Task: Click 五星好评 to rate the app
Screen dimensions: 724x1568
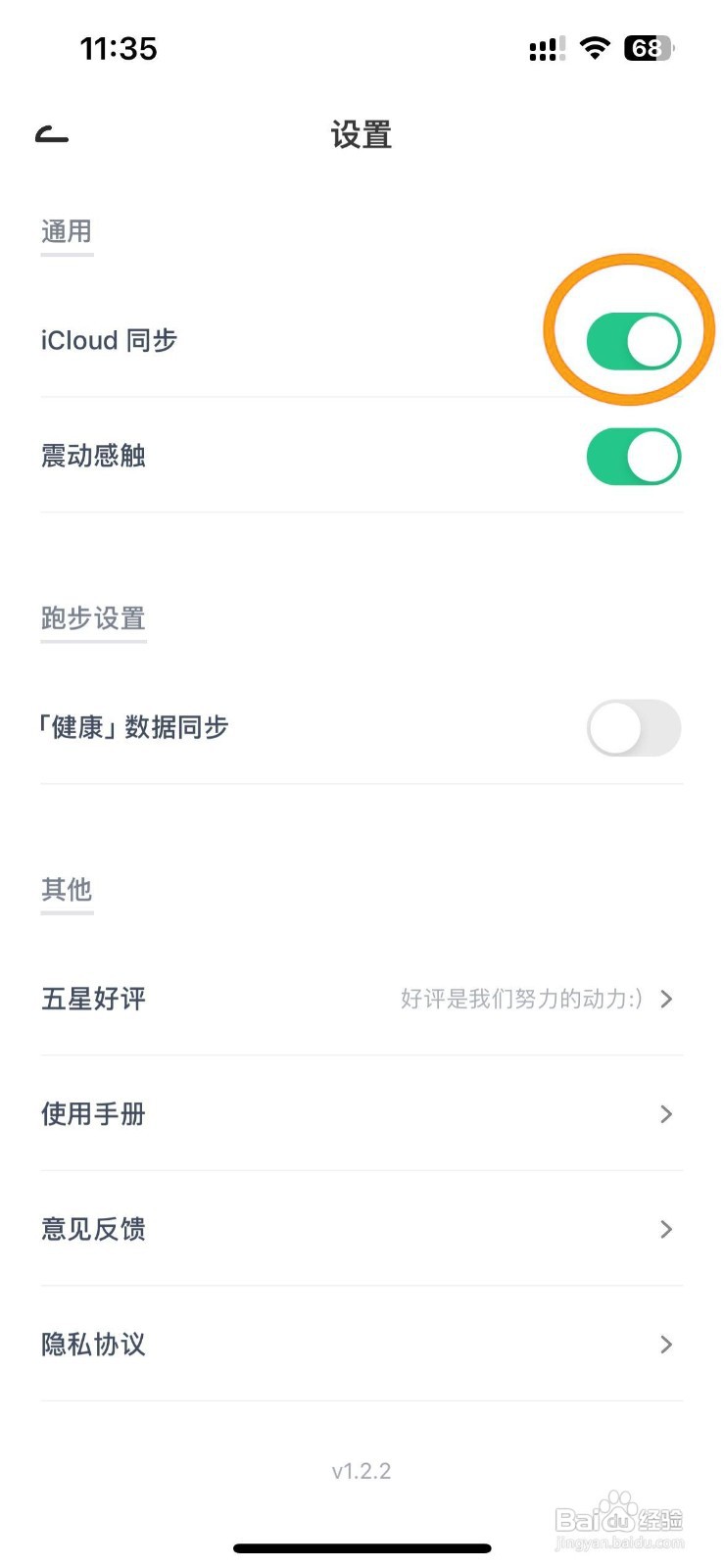Action: coord(93,999)
